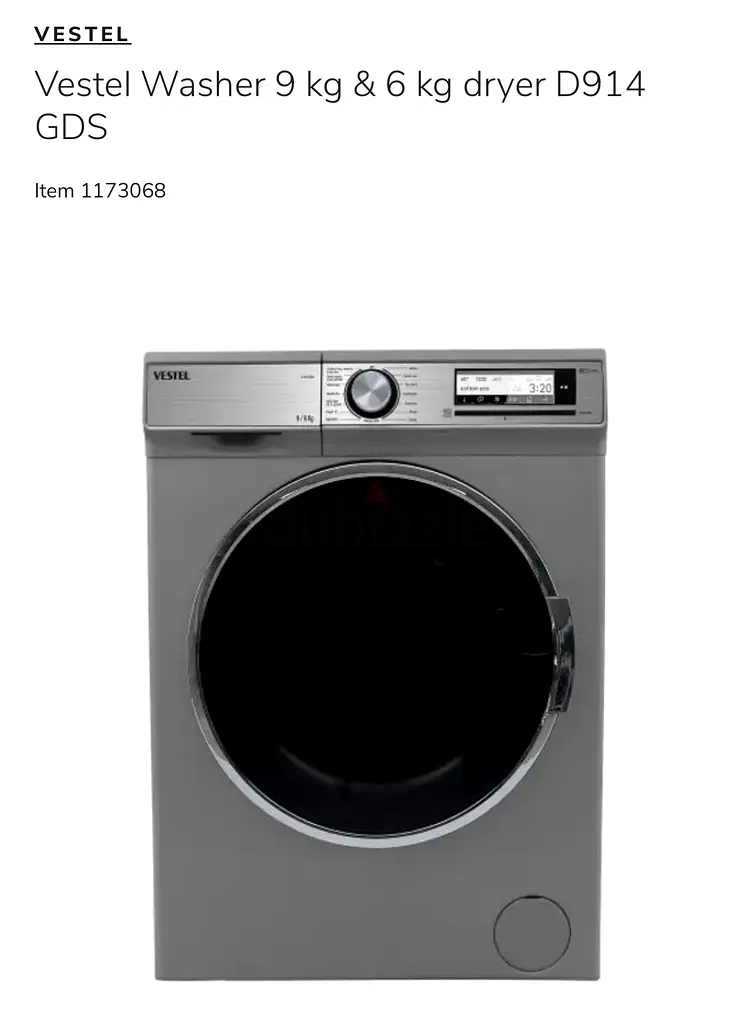
Task: Open the underlined VESTEL brand link
Action: click(x=82, y=35)
